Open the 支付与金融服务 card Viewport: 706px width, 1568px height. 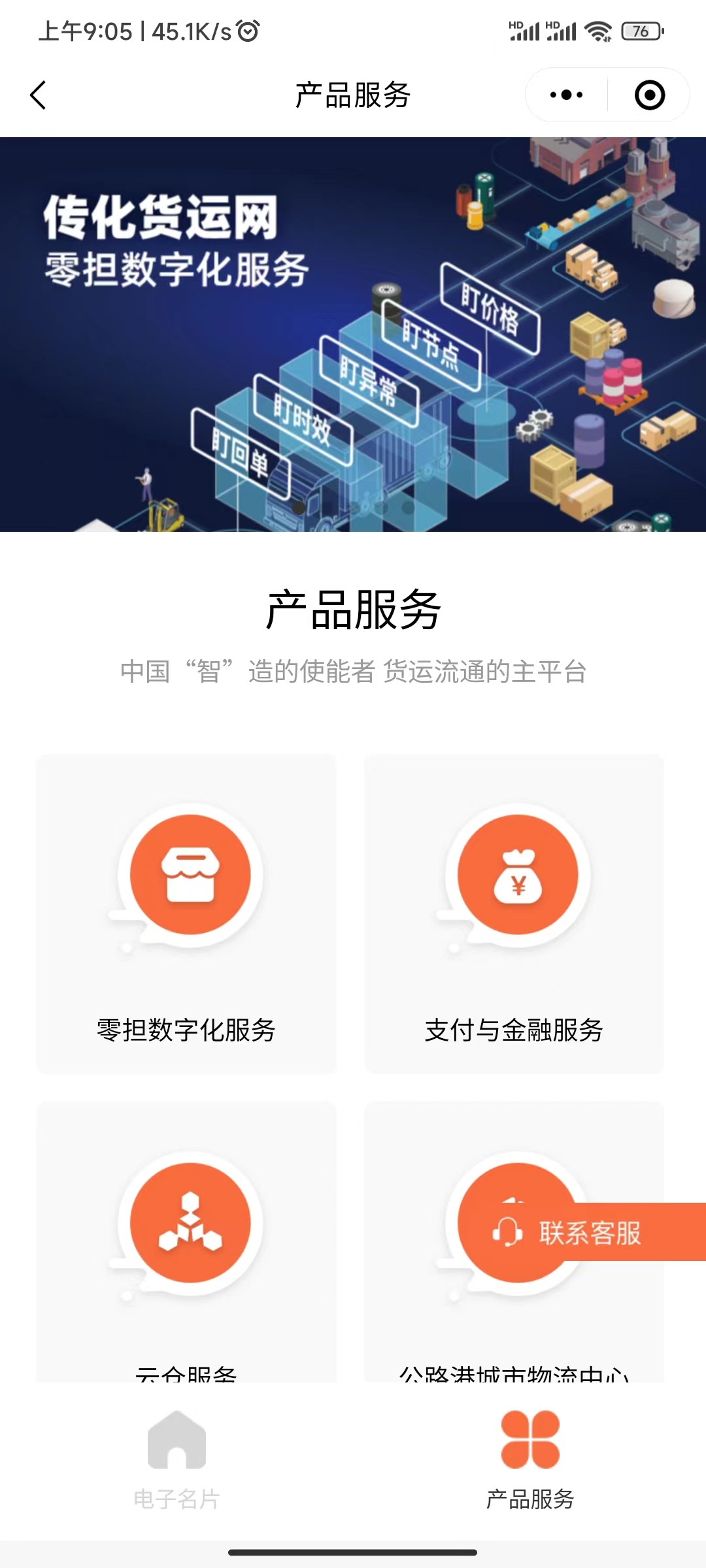514,913
